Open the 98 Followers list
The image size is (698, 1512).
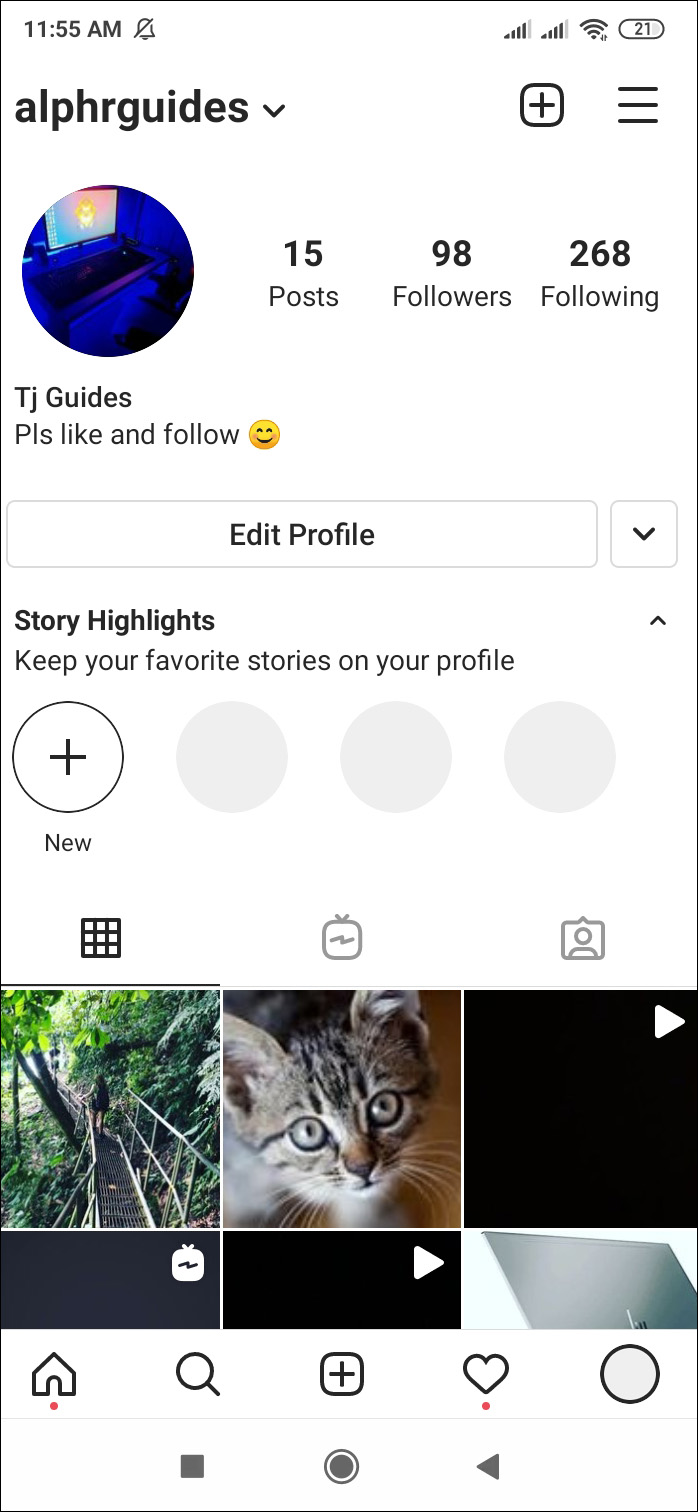click(x=451, y=272)
